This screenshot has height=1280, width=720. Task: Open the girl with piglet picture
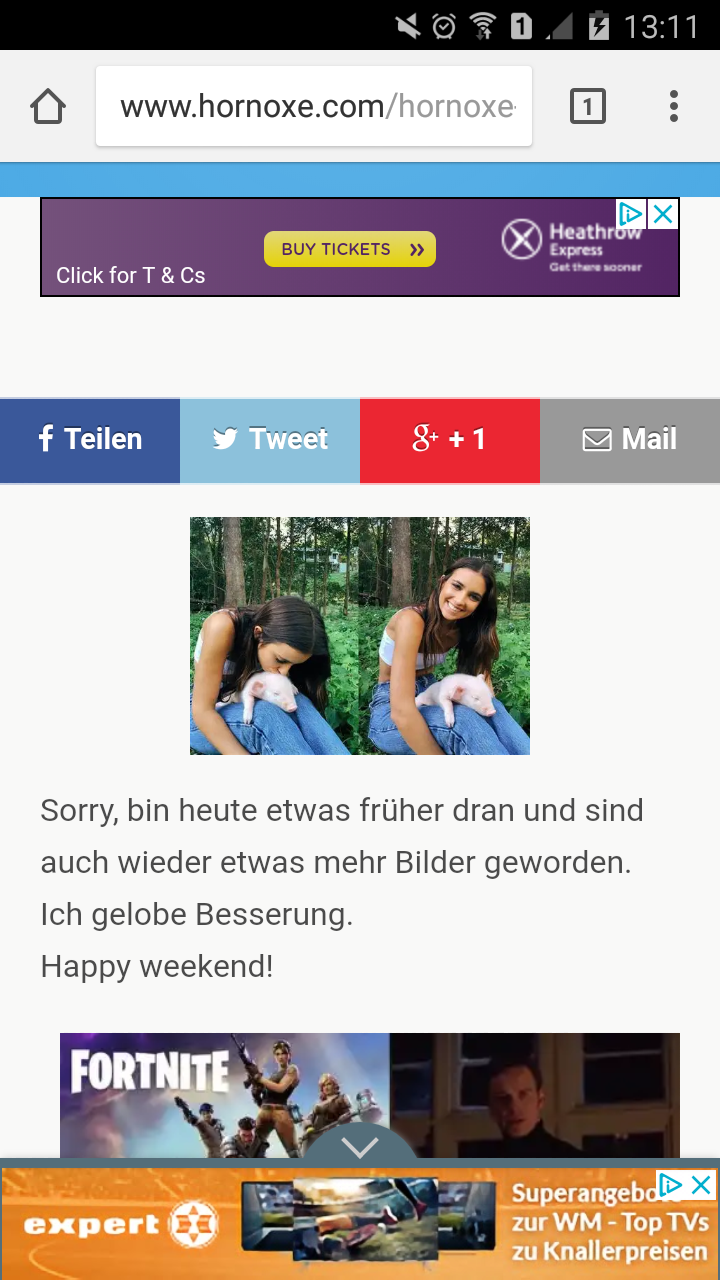[x=360, y=636]
